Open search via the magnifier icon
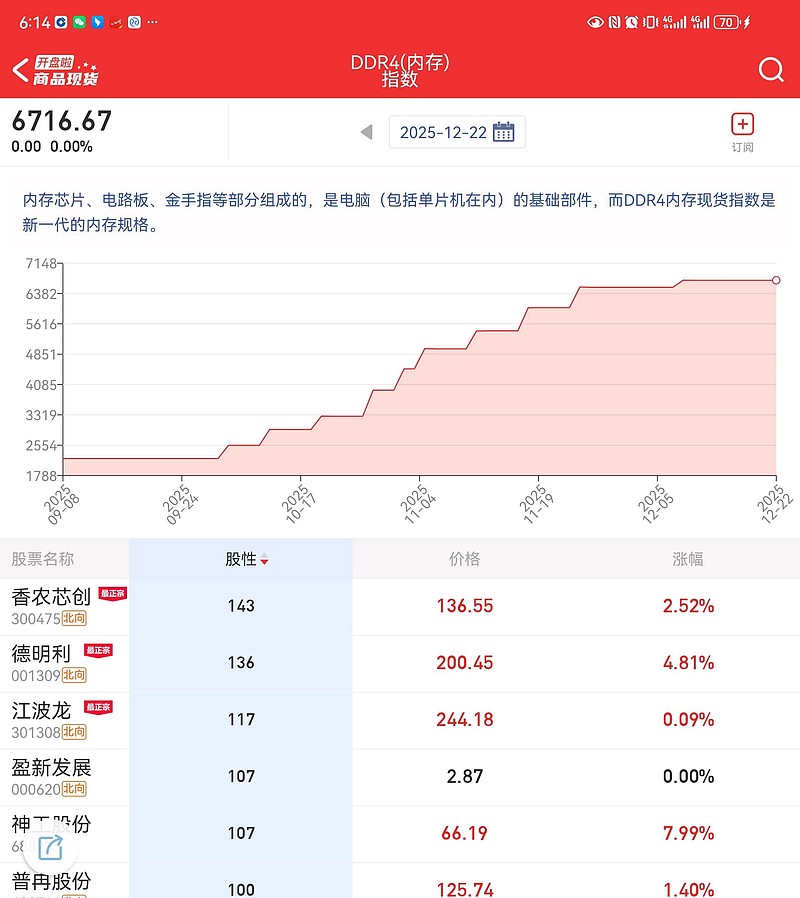Screen dimensions: 800x898 pyautogui.click(x=770, y=70)
